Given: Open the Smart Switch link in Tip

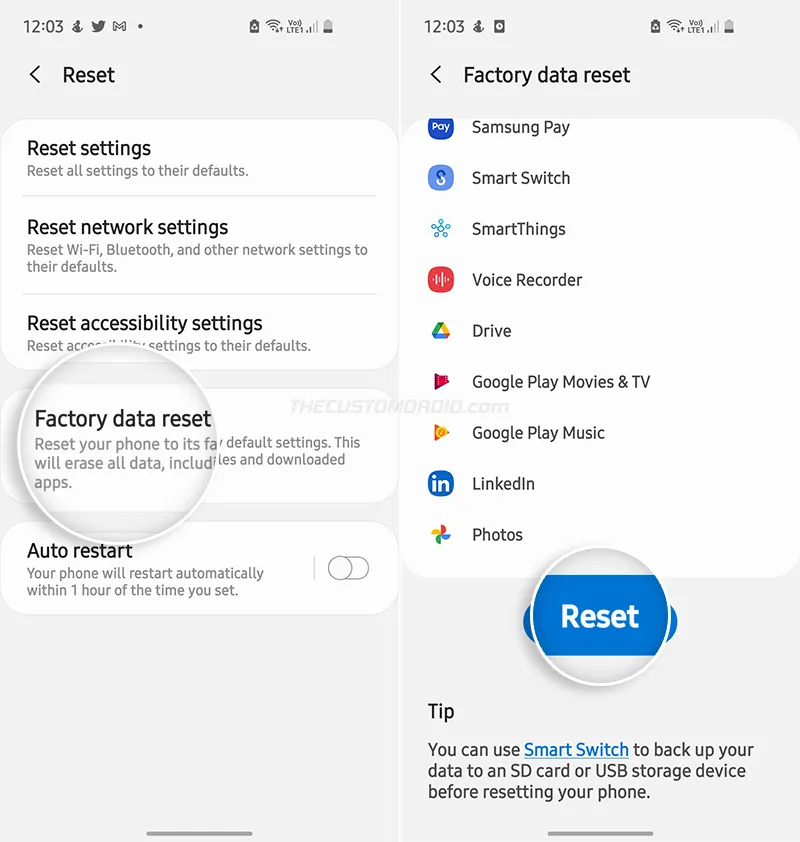Looking at the screenshot, I should [576, 749].
